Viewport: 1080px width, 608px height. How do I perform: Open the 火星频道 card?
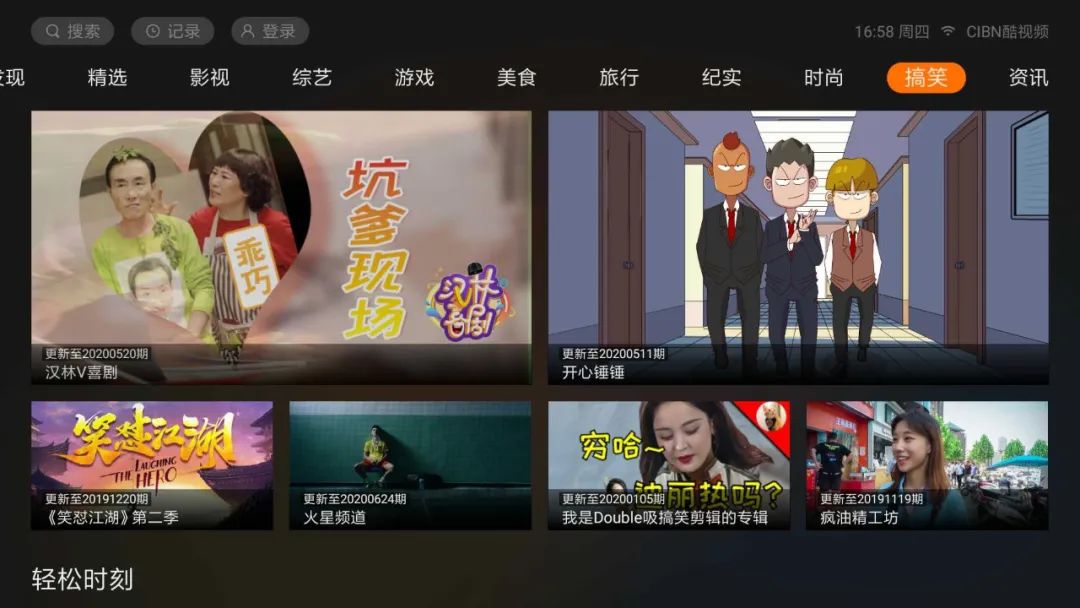pos(410,465)
